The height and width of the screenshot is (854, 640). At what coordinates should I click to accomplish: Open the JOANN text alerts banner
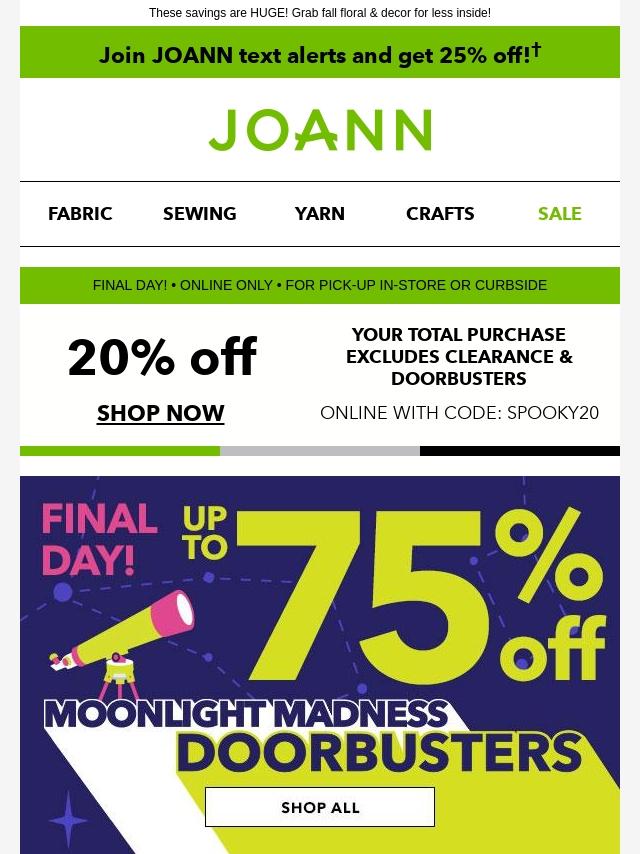point(320,52)
